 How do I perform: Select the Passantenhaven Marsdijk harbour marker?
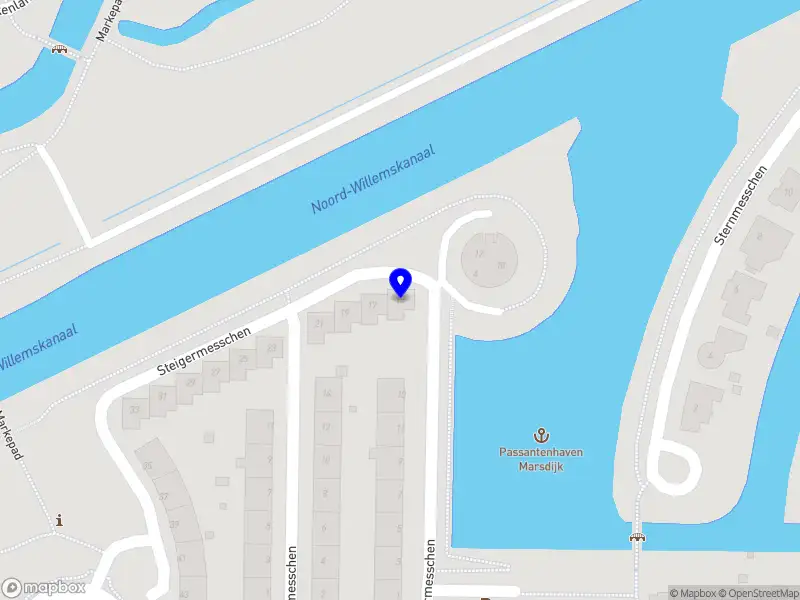click(541, 436)
